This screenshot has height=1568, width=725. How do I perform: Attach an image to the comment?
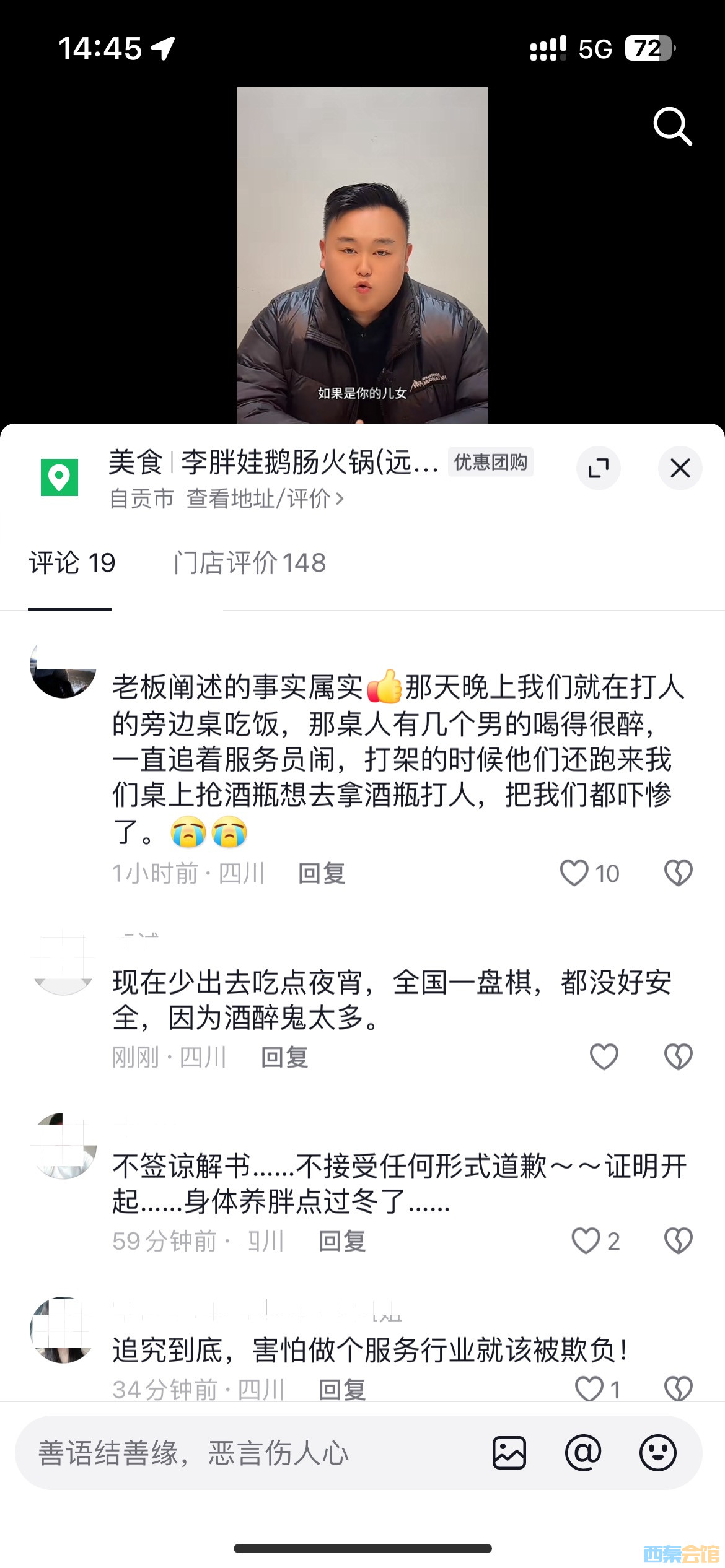coord(509,1453)
